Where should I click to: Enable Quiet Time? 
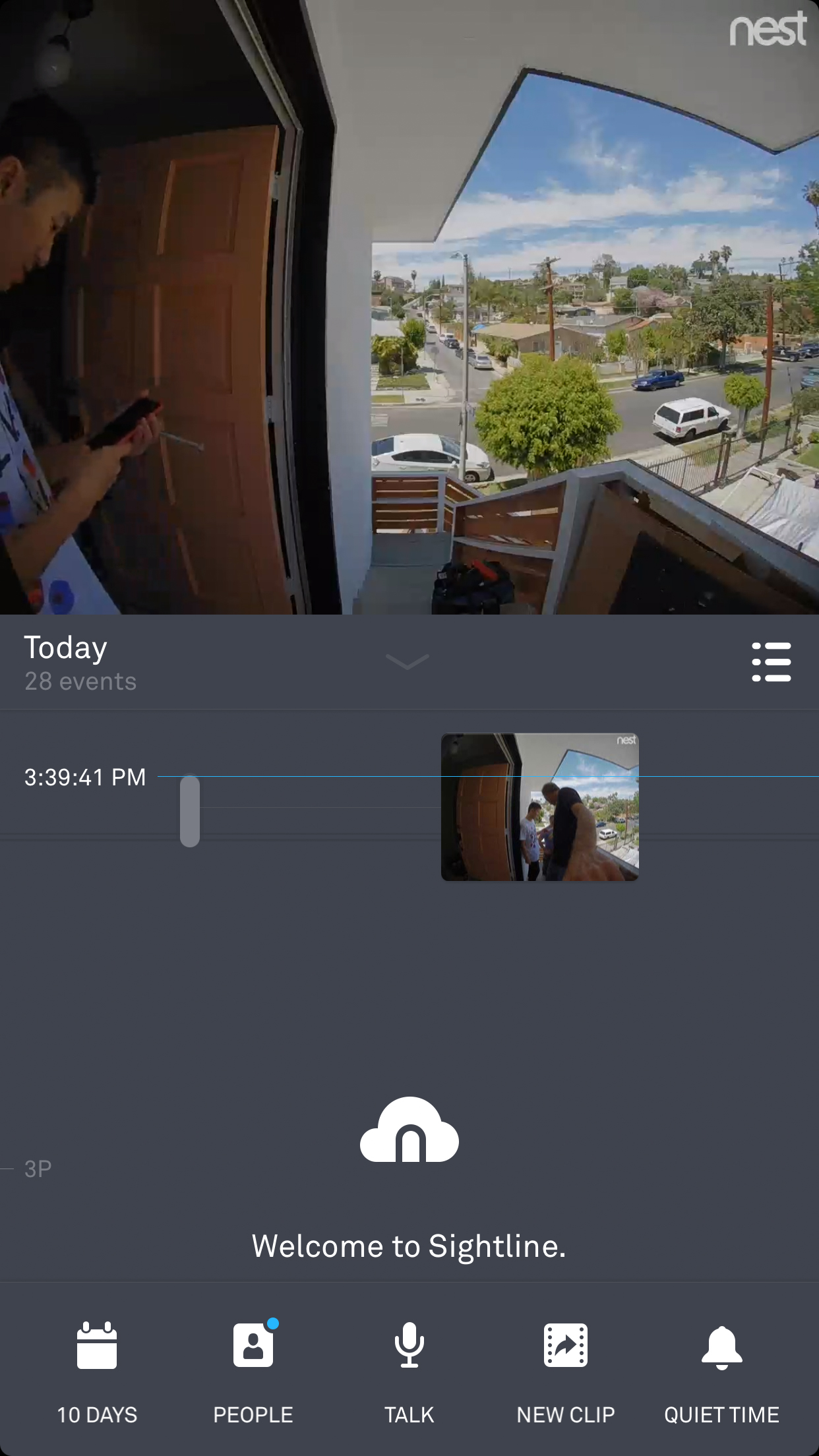(722, 1372)
